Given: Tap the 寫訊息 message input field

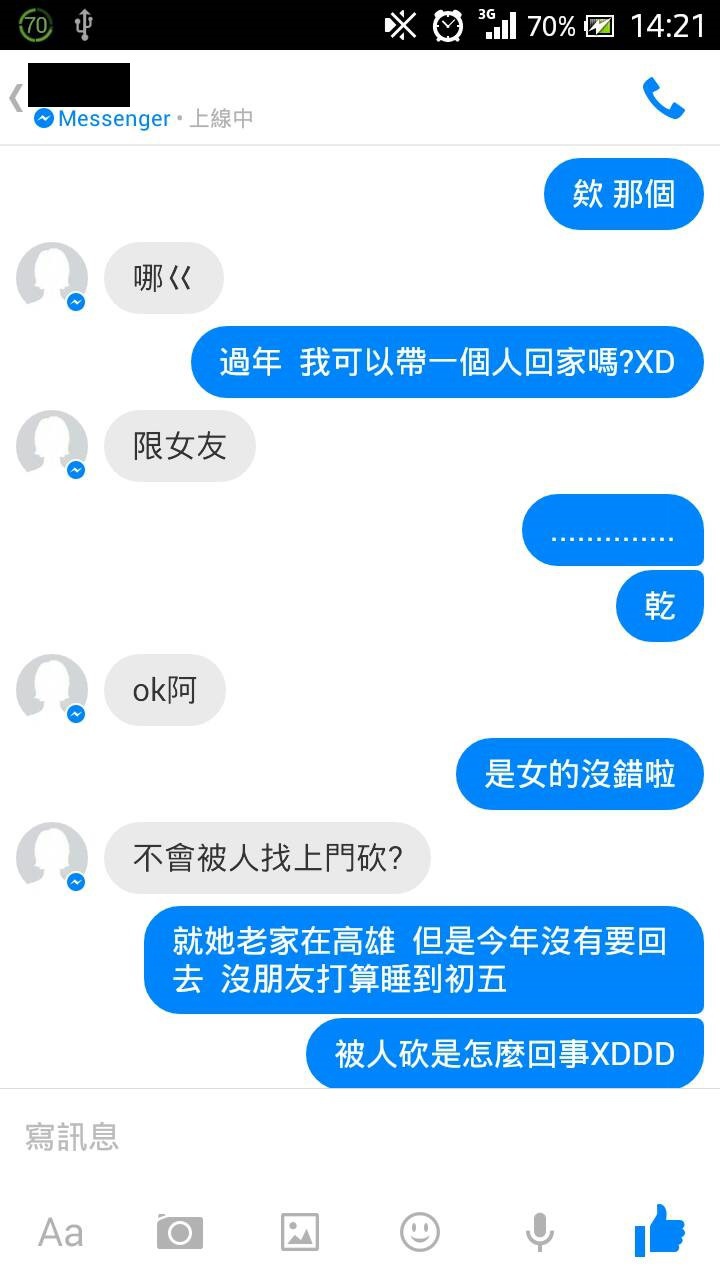Looking at the screenshot, I should [x=360, y=1136].
